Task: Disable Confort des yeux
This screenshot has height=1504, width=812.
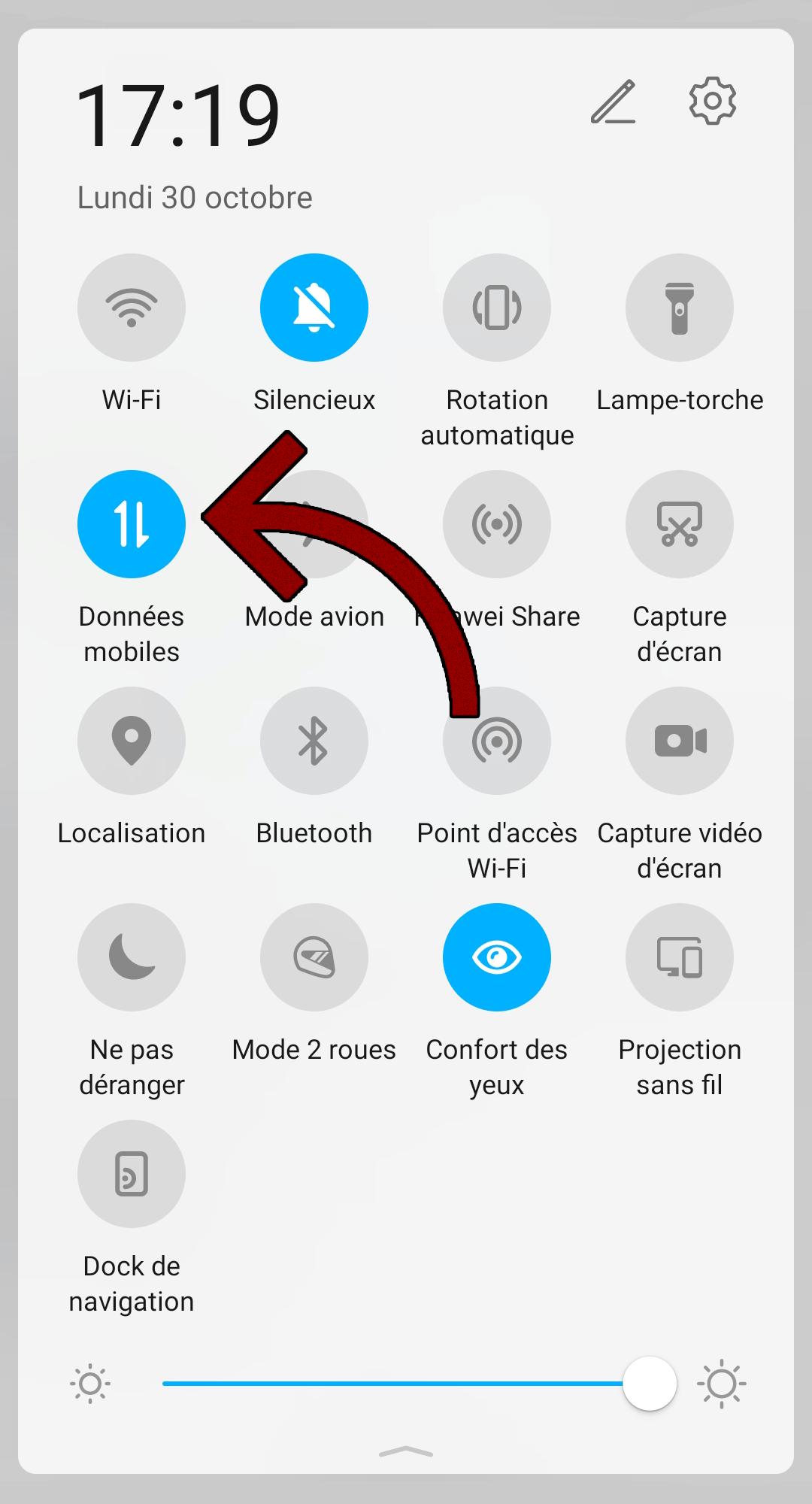Action: coord(497,957)
